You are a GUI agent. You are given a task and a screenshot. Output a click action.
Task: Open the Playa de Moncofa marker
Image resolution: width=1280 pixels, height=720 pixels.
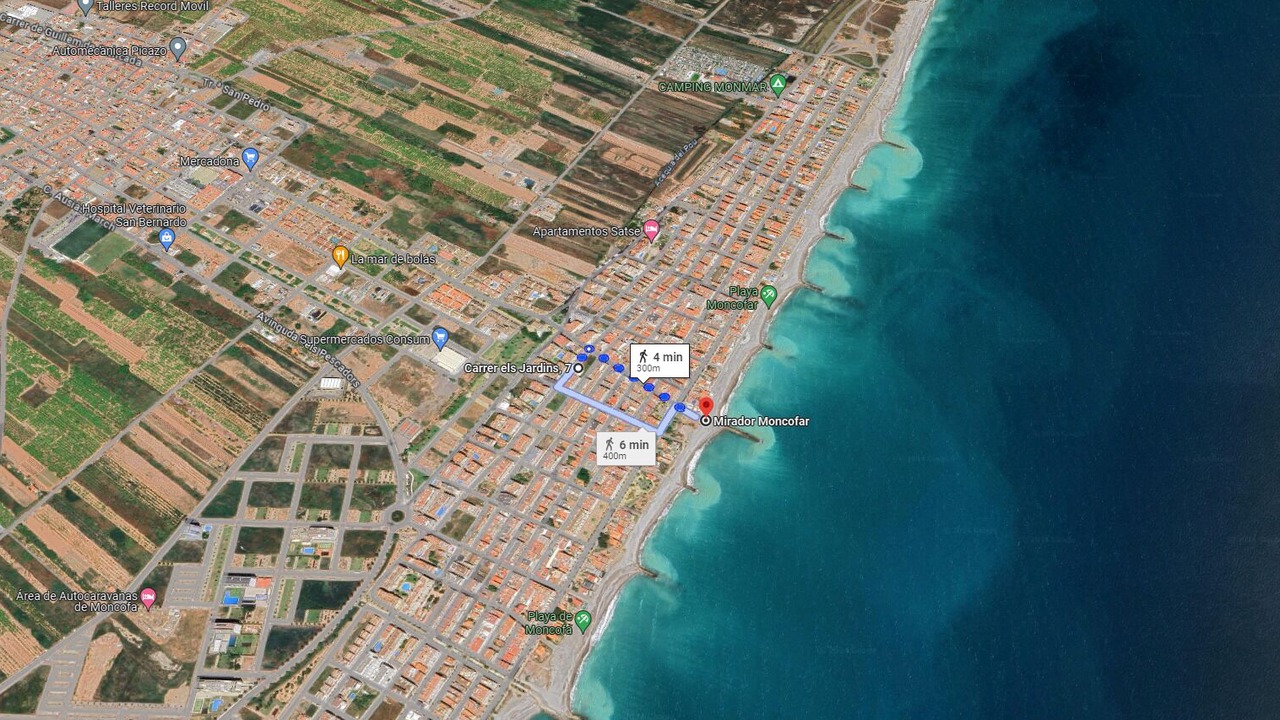[x=583, y=620]
